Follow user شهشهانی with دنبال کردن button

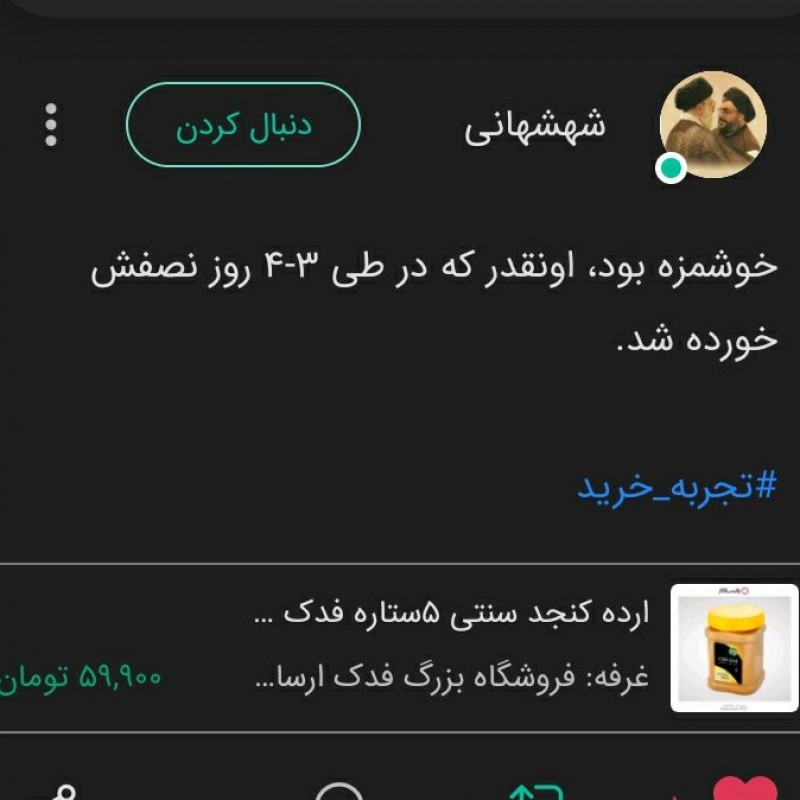(x=243, y=125)
